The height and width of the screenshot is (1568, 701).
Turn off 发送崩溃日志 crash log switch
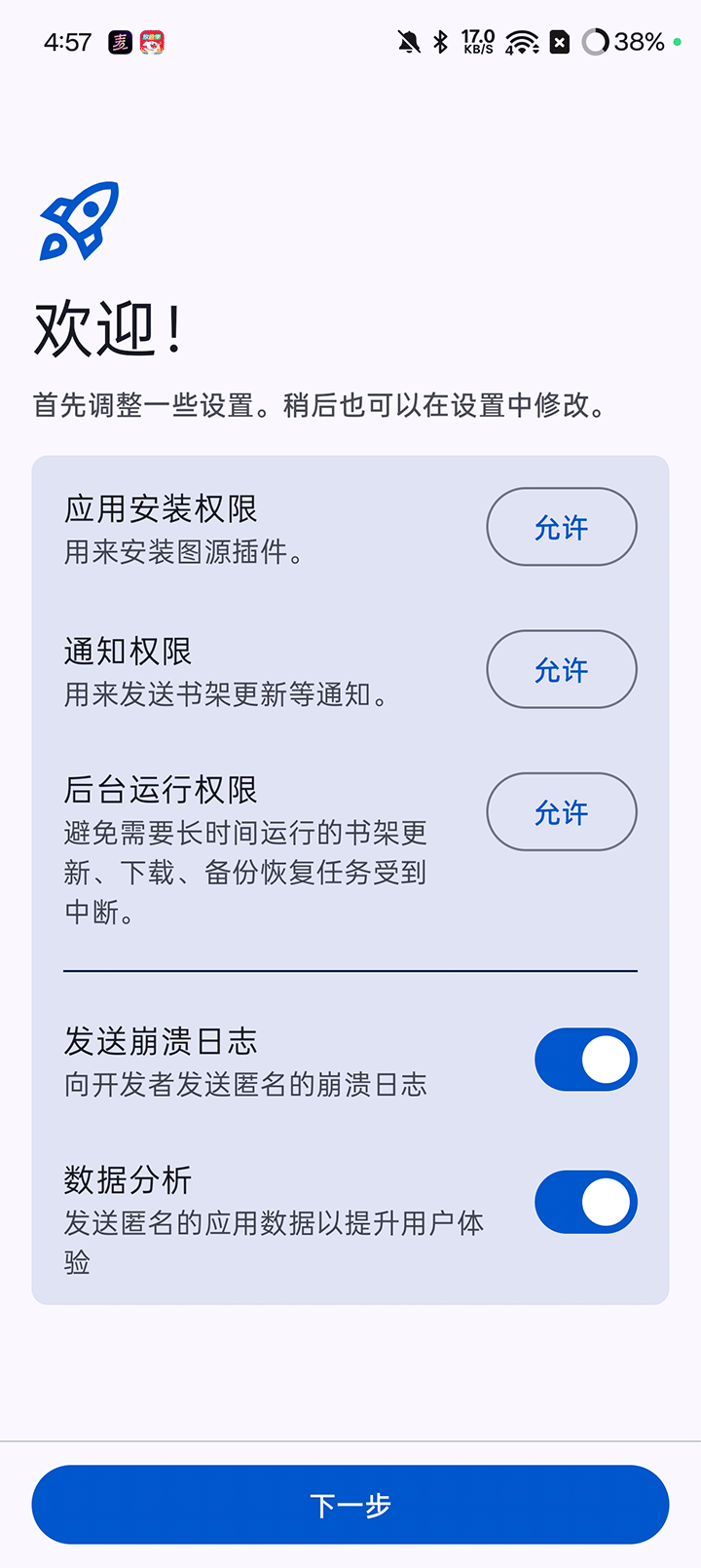585,1060
